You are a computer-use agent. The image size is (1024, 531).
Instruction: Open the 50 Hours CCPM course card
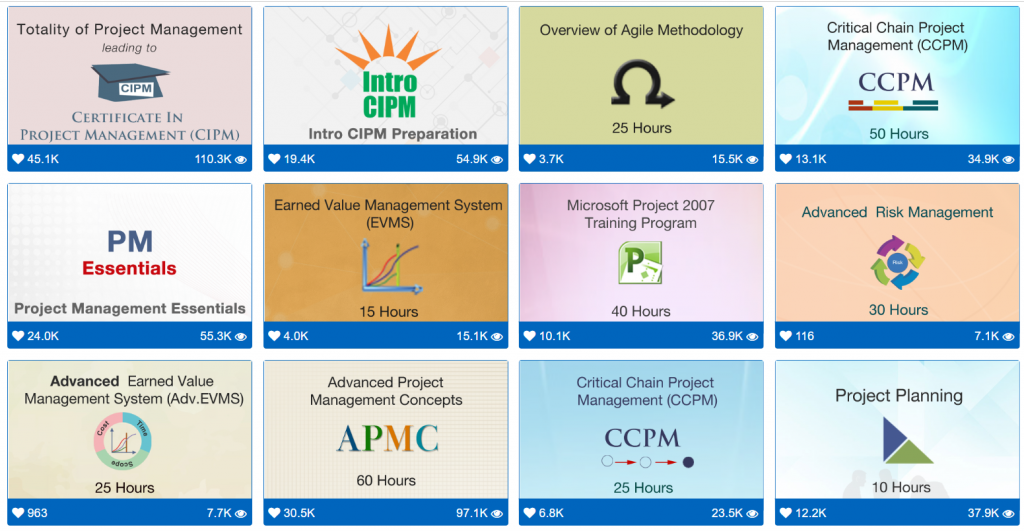pos(897,76)
